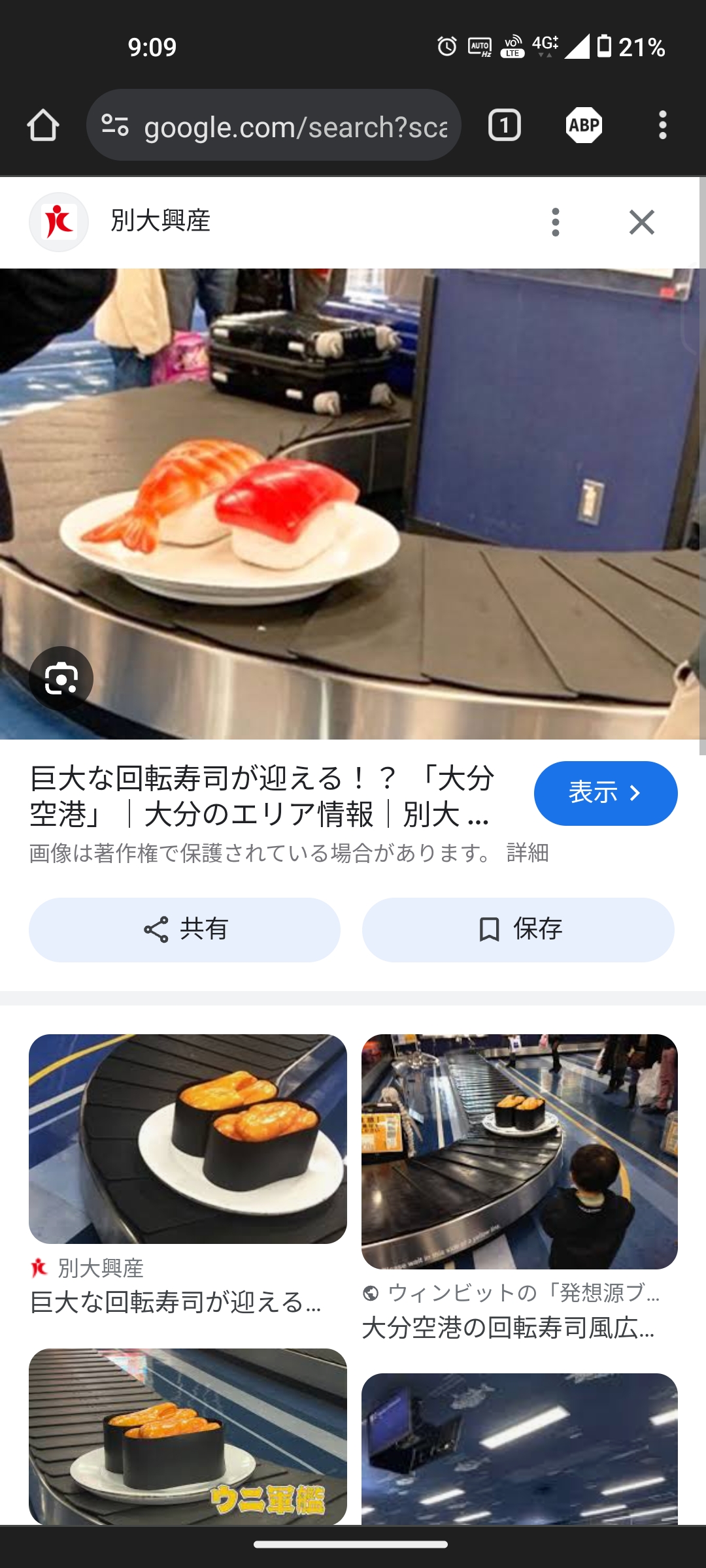The image size is (706, 1568).
Task: Open the ウィンビット baggage carousel result
Action: click(x=519, y=1151)
